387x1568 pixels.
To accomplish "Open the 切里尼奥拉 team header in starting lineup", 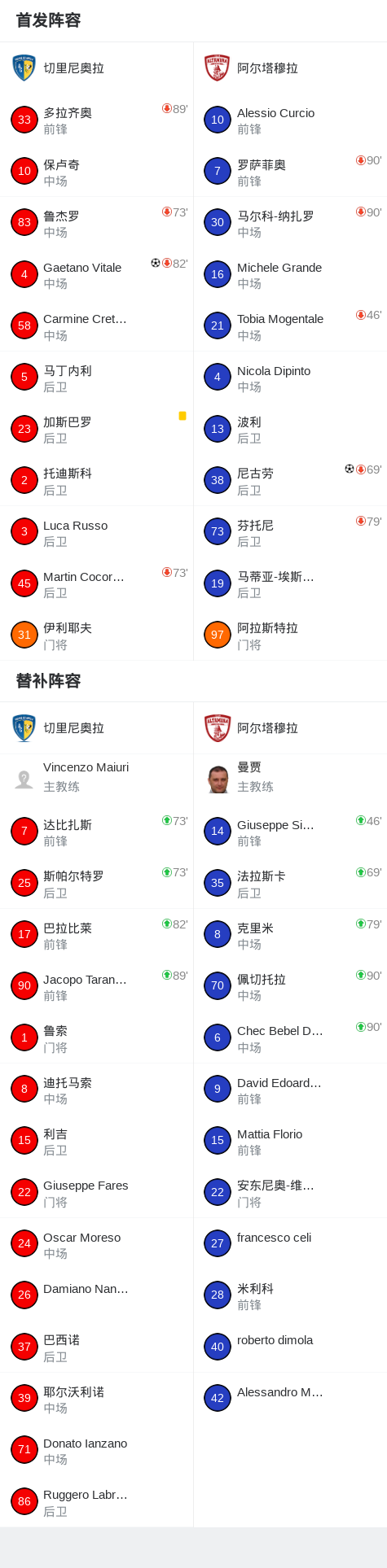I will click(x=96, y=68).
